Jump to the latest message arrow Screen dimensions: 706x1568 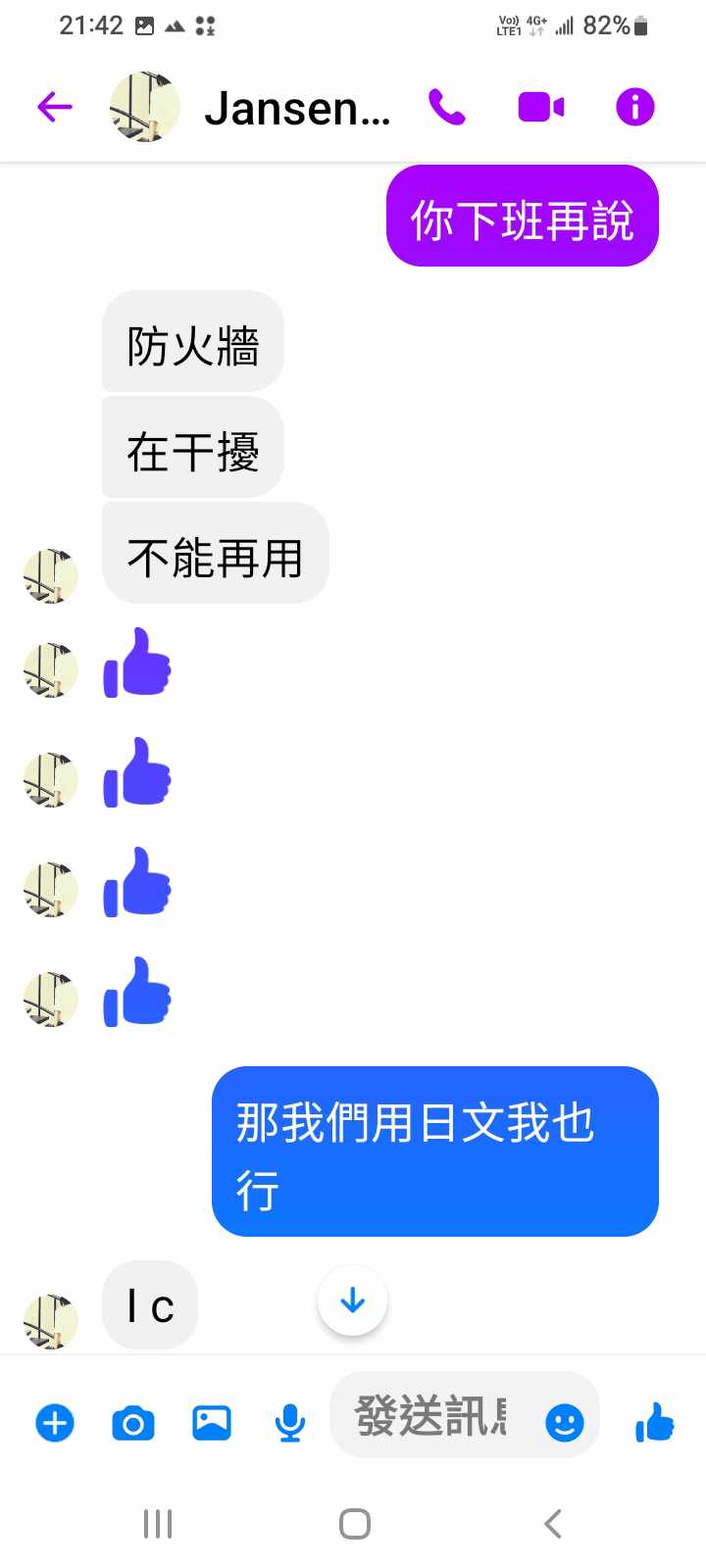point(353,1300)
